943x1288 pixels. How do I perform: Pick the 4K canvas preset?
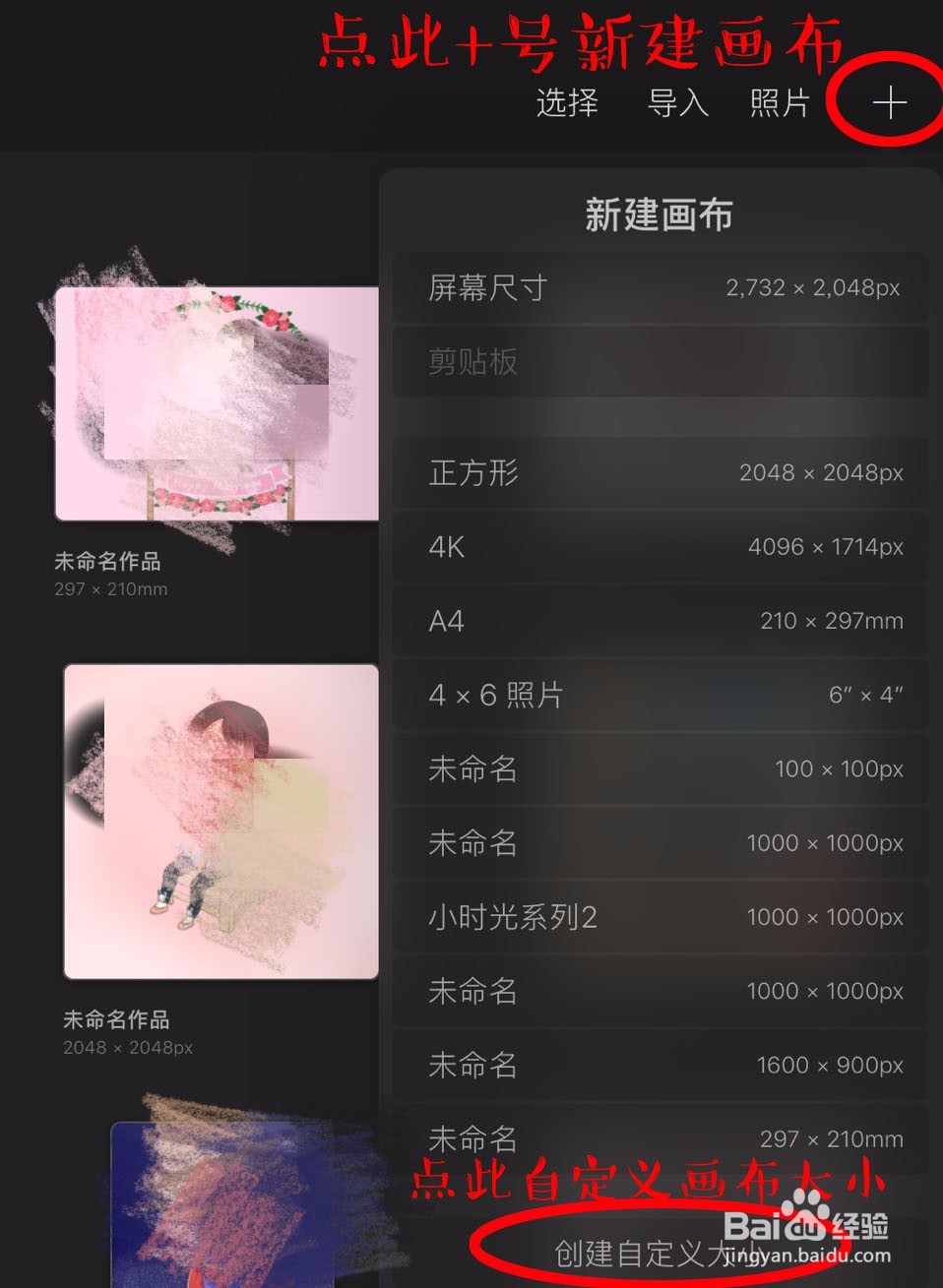[660, 547]
